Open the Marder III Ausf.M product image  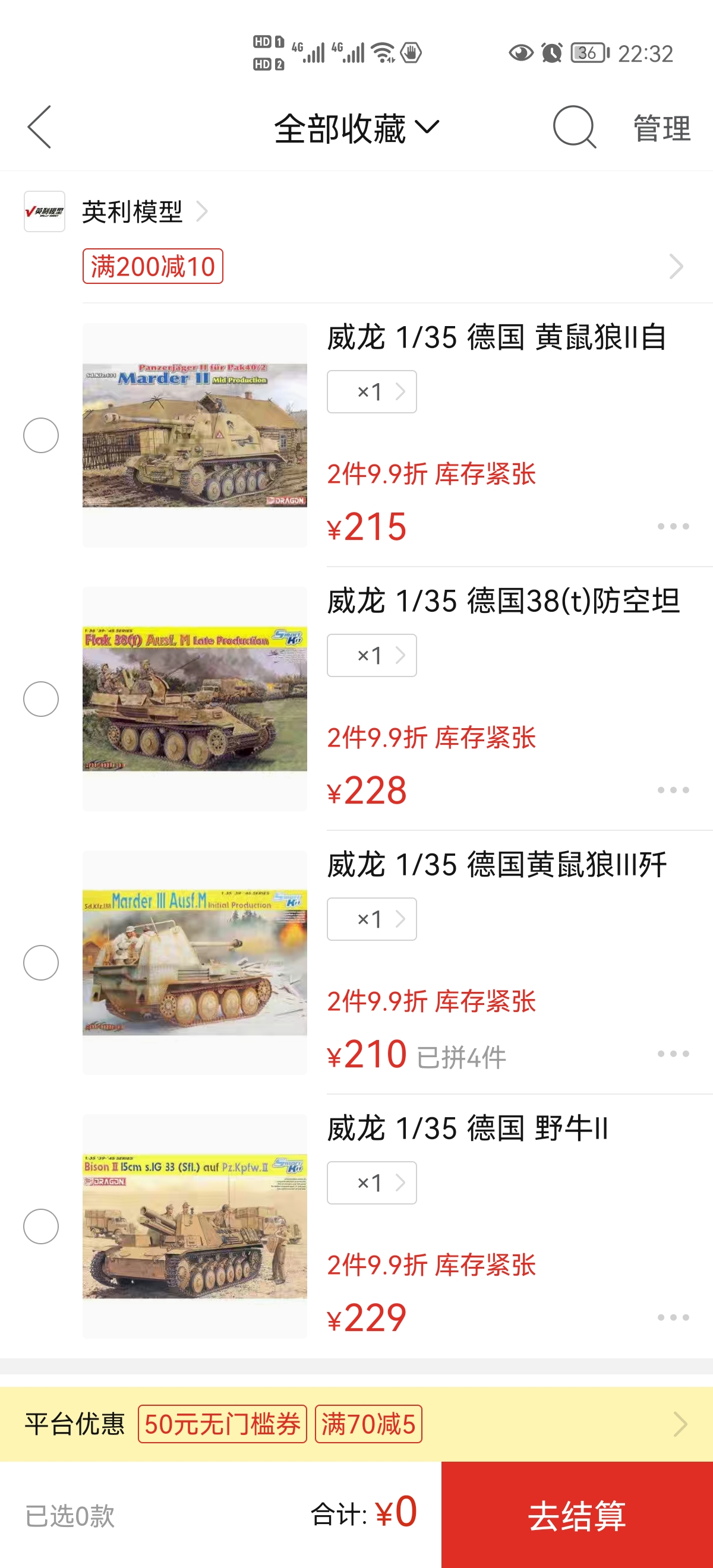click(195, 963)
